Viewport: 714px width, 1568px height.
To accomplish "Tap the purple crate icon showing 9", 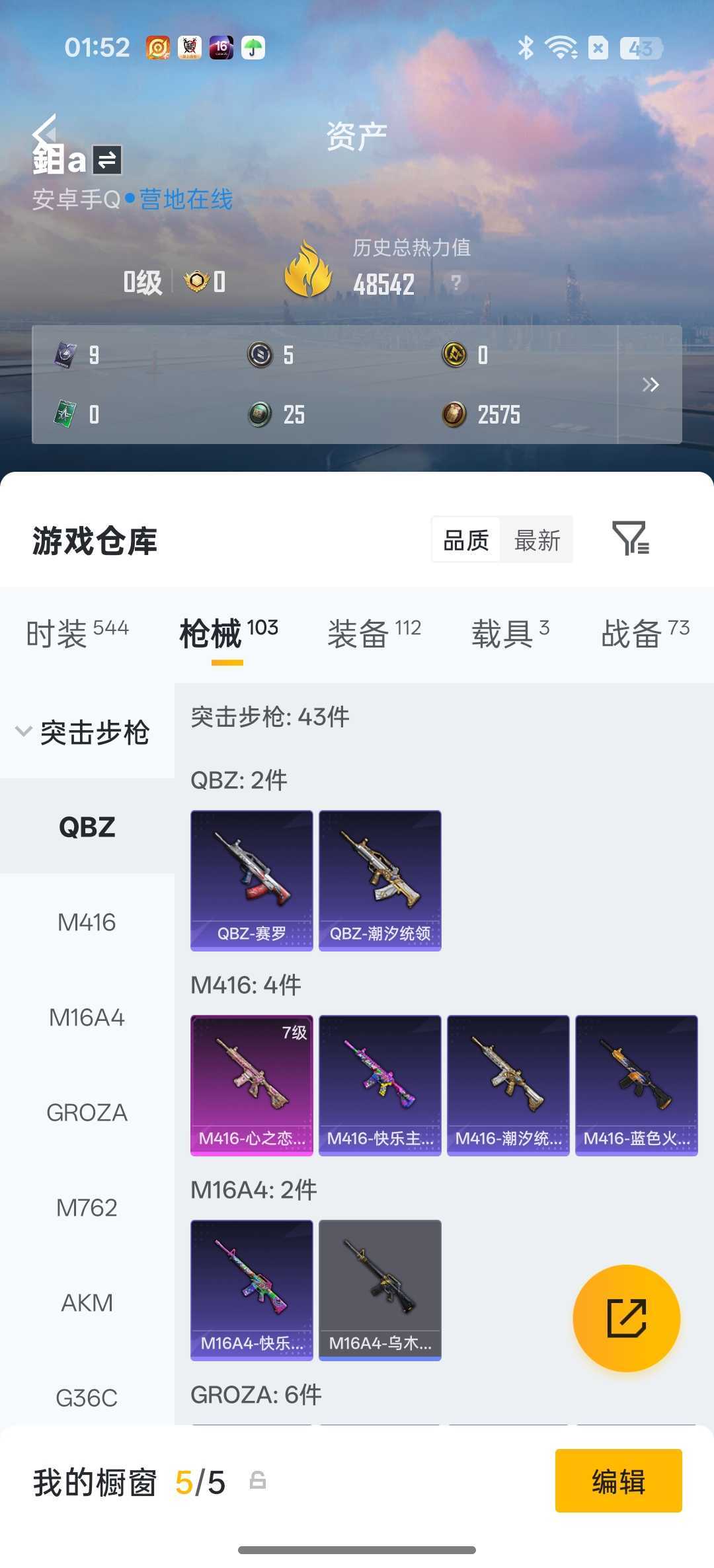I will click(x=63, y=355).
